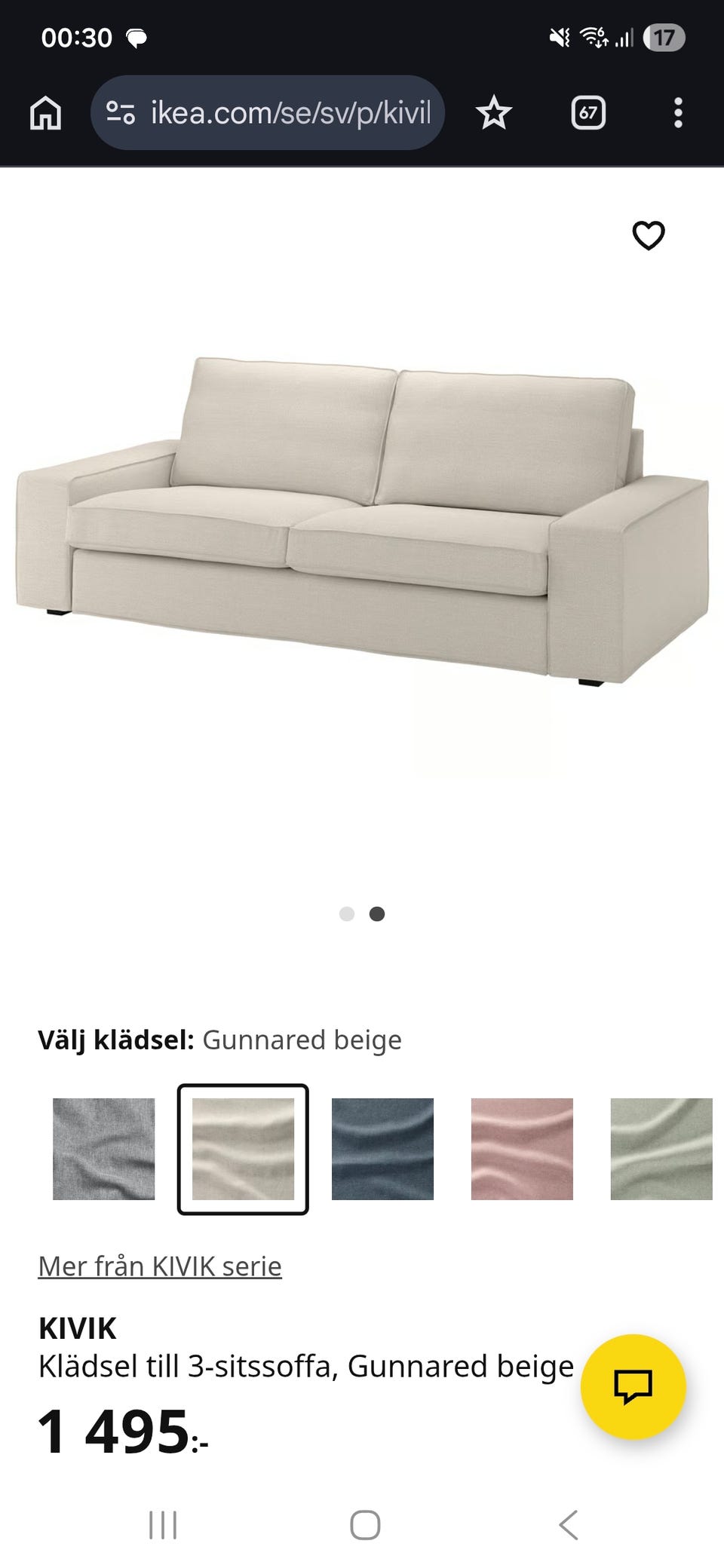Viewport: 724px width, 1568px height.
Task: Return to the first carousel image dot
Action: click(348, 914)
